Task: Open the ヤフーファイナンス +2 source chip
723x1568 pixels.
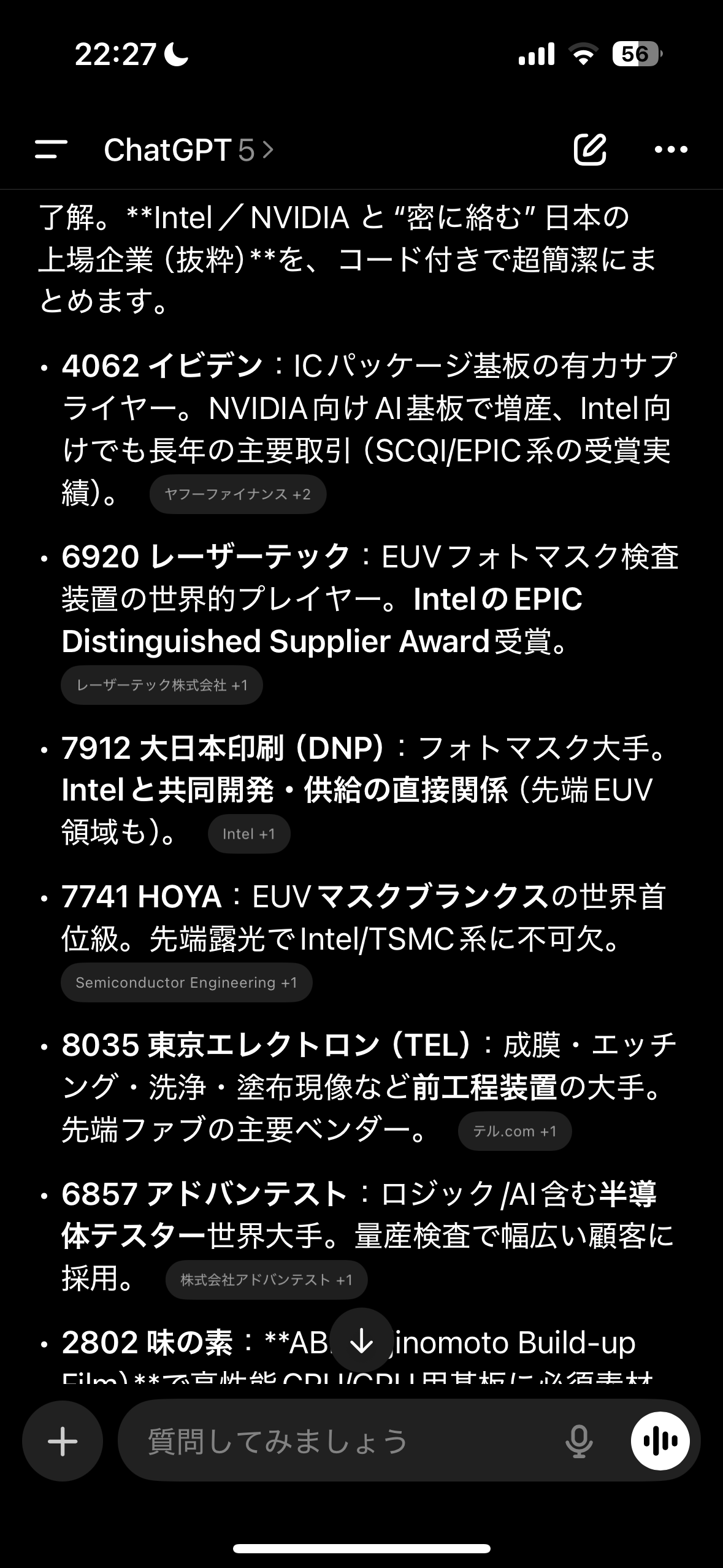Action: pyautogui.click(x=238, y=494)
